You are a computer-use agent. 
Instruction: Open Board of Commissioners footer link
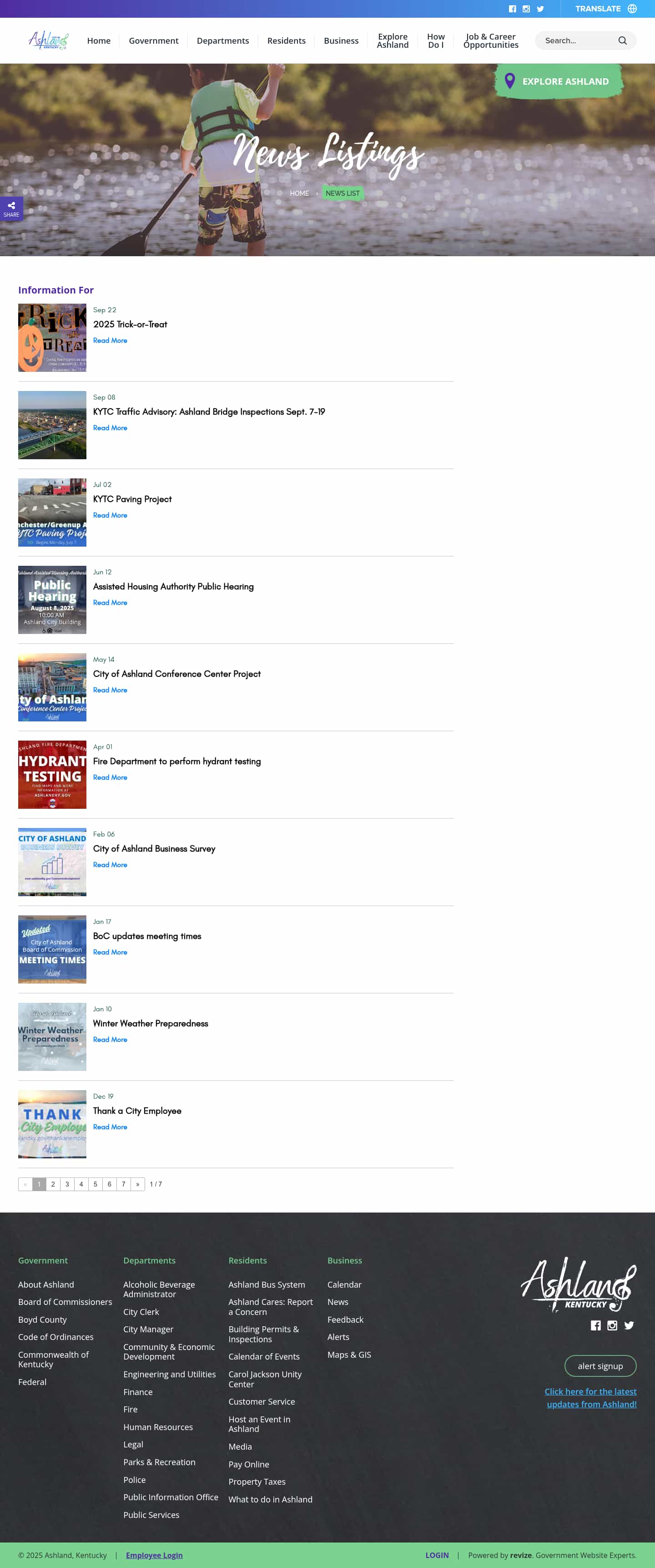(65, 1302)
